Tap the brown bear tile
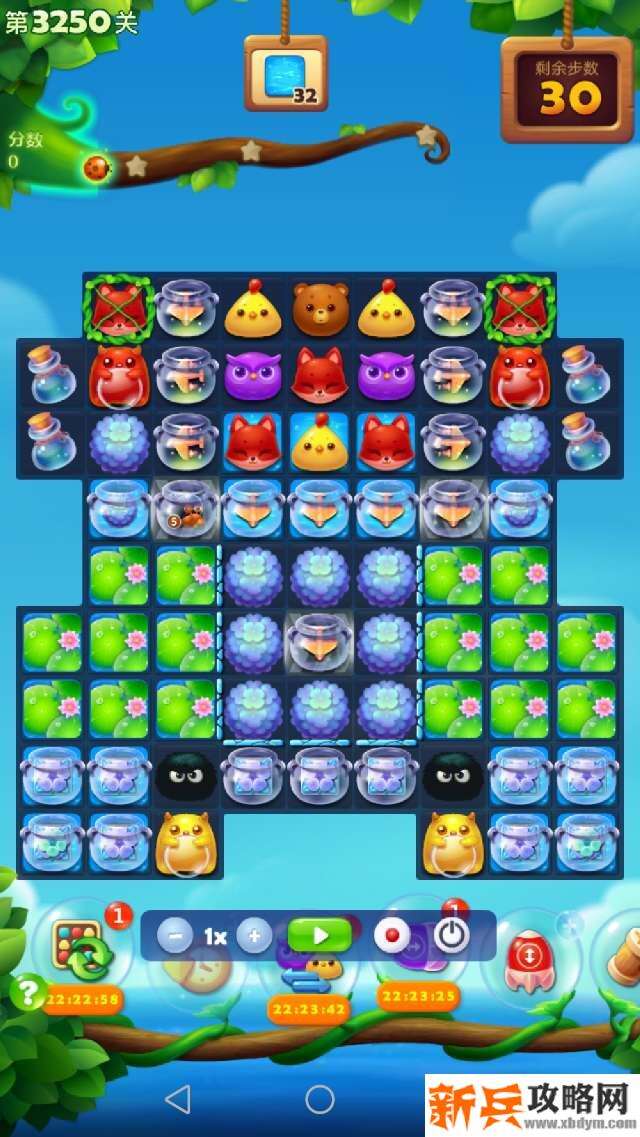 point(320,307)
